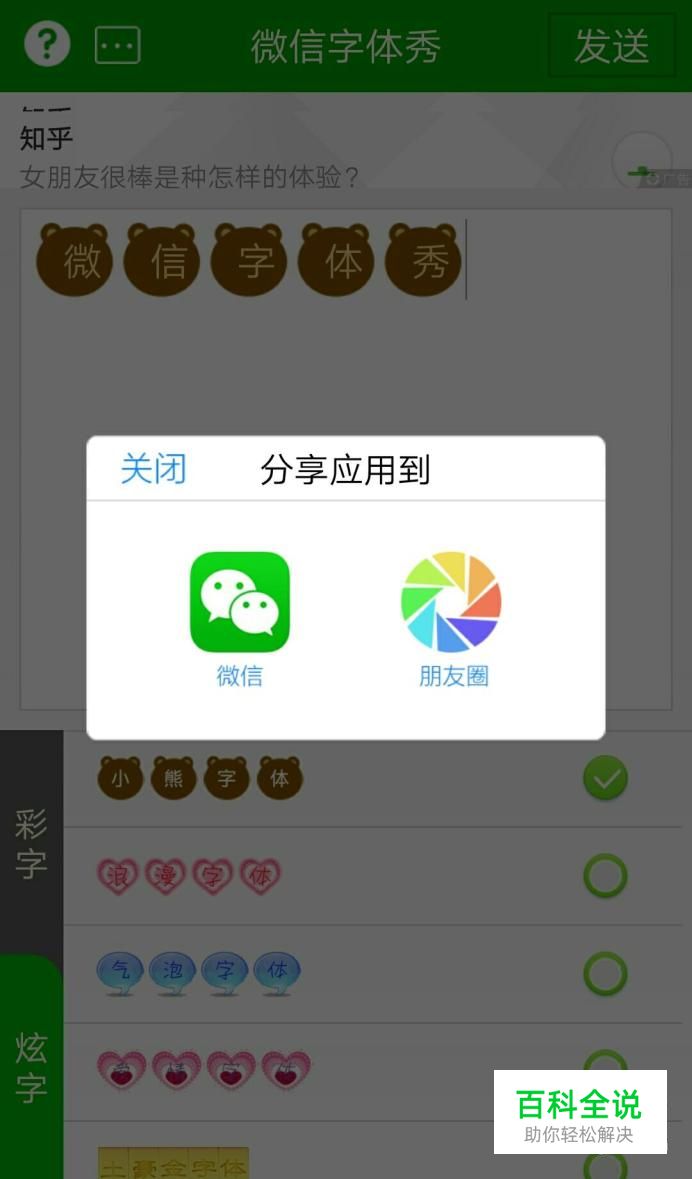The width and height of the screenshot is (692, 1179).
Task: Switch to the 彩字 tab
Action: coord(32,843)
